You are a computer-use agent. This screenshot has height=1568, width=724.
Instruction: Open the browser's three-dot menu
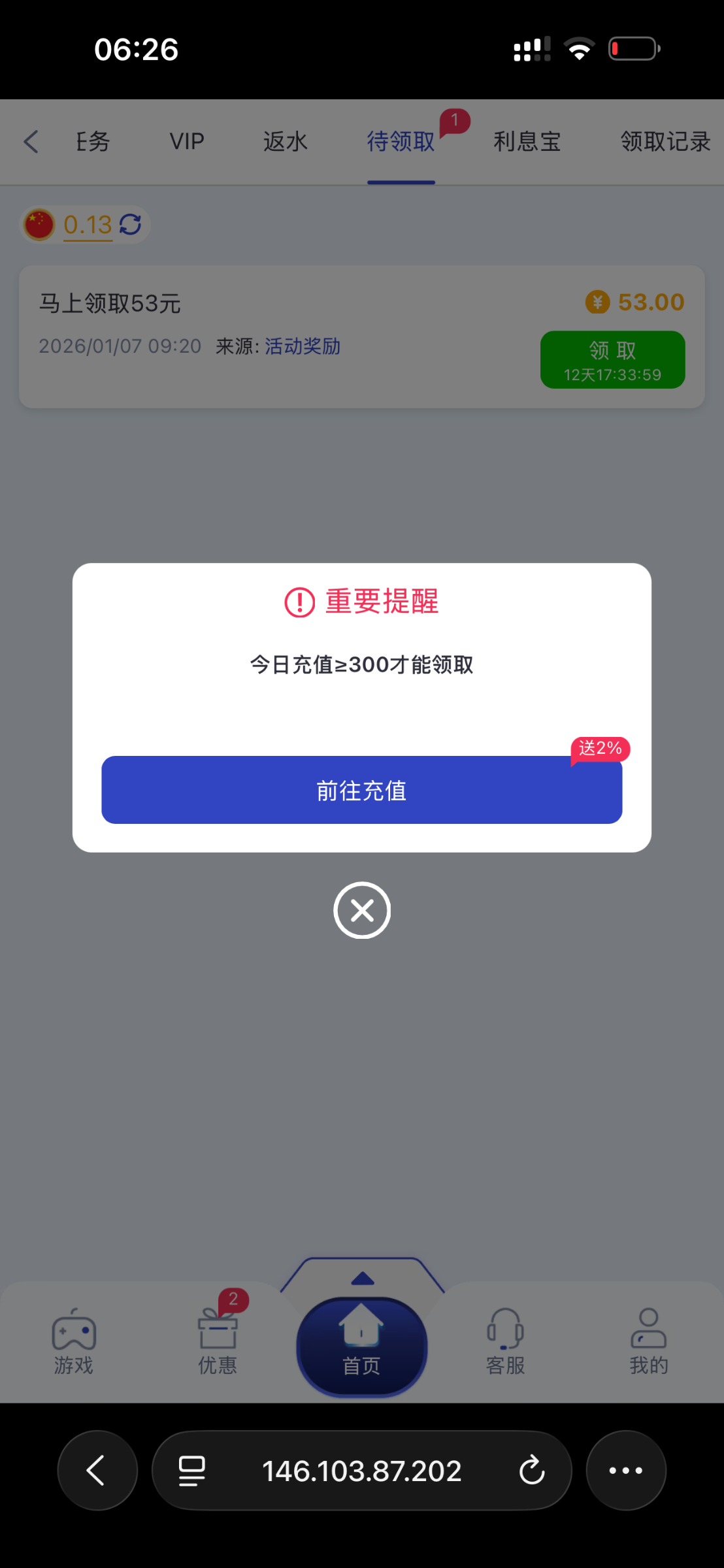pyautogui.click(x=625, y=1471)
